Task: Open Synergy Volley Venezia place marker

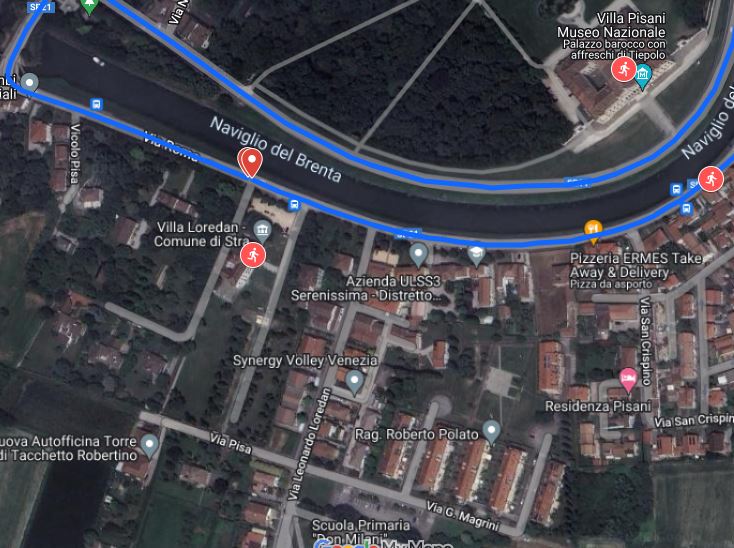Action: [x=354, y=381]
